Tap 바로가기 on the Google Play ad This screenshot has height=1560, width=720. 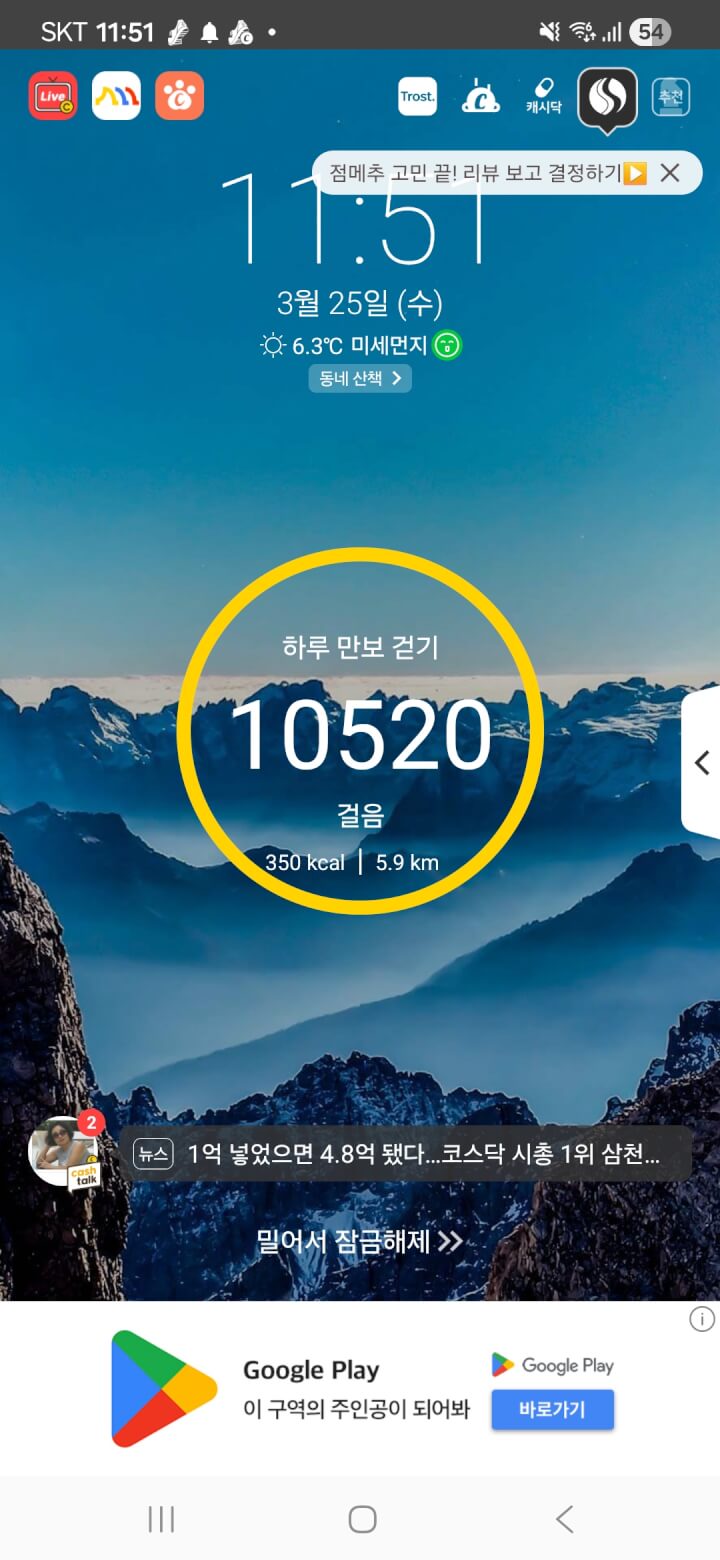552,1410
